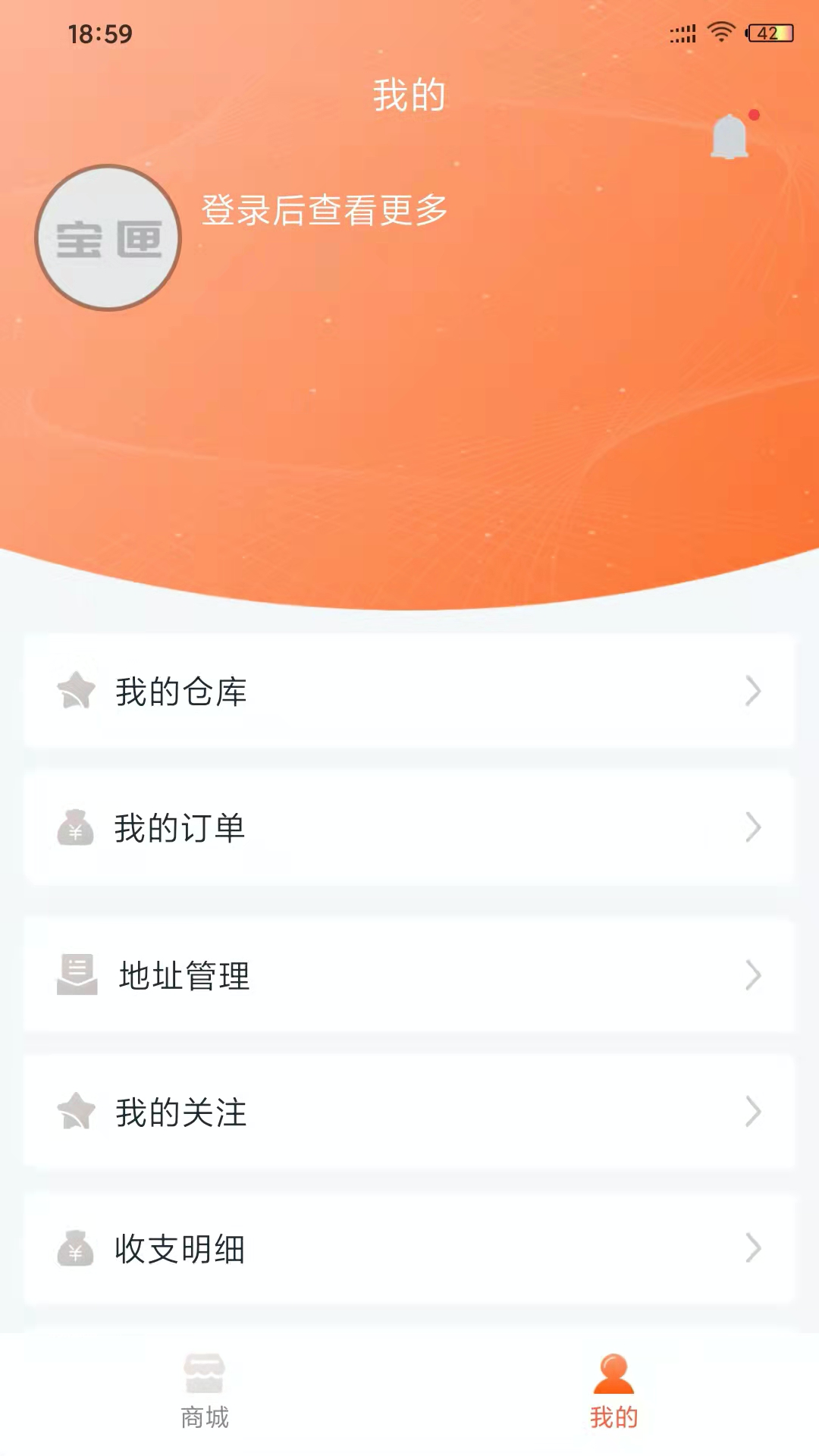
Task: Tap 登录后查看更多 to log in
Action: tap(322, 212)
